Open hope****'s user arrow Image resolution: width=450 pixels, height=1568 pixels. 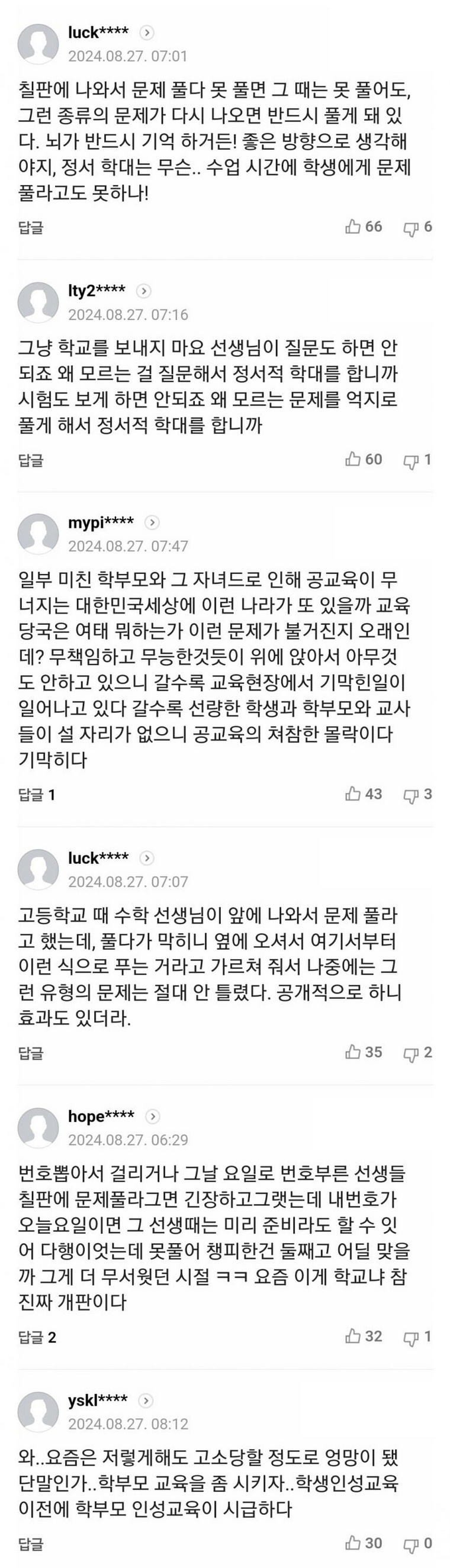153,1117
